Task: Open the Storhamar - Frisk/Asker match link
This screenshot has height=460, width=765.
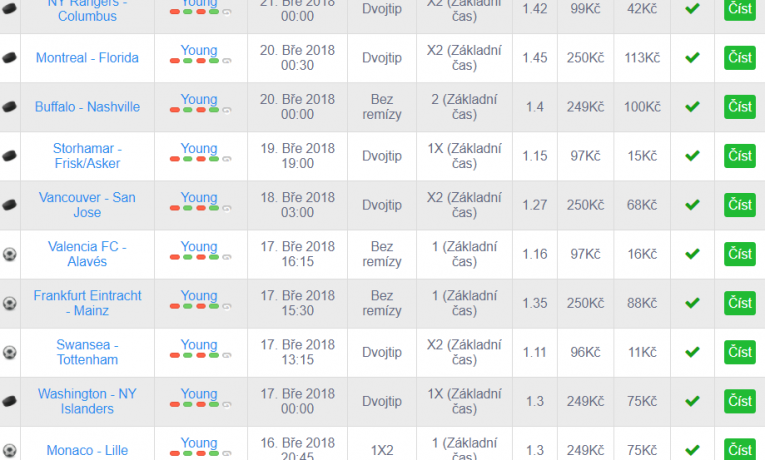Action: [x=87, y=156]
